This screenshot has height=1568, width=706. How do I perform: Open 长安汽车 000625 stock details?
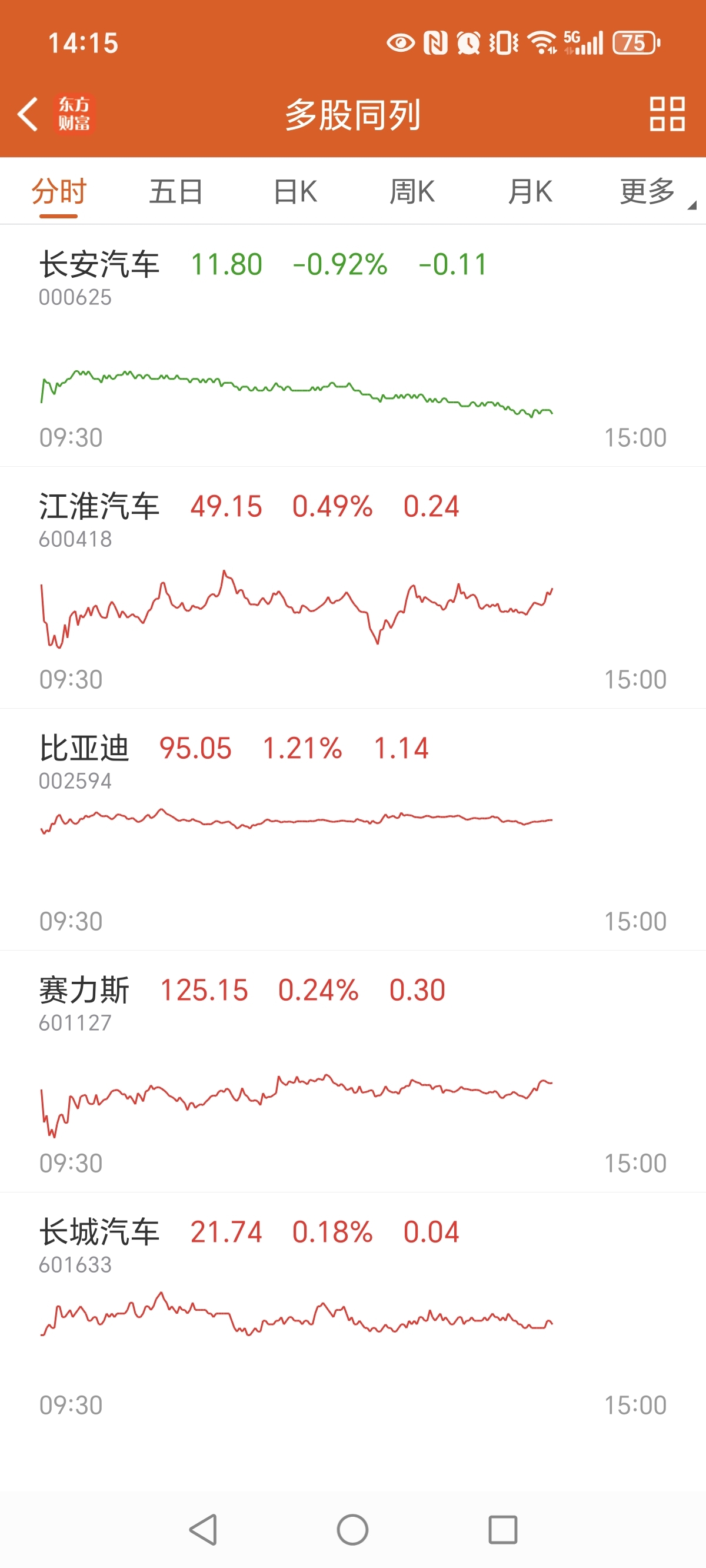coord(353,346)
